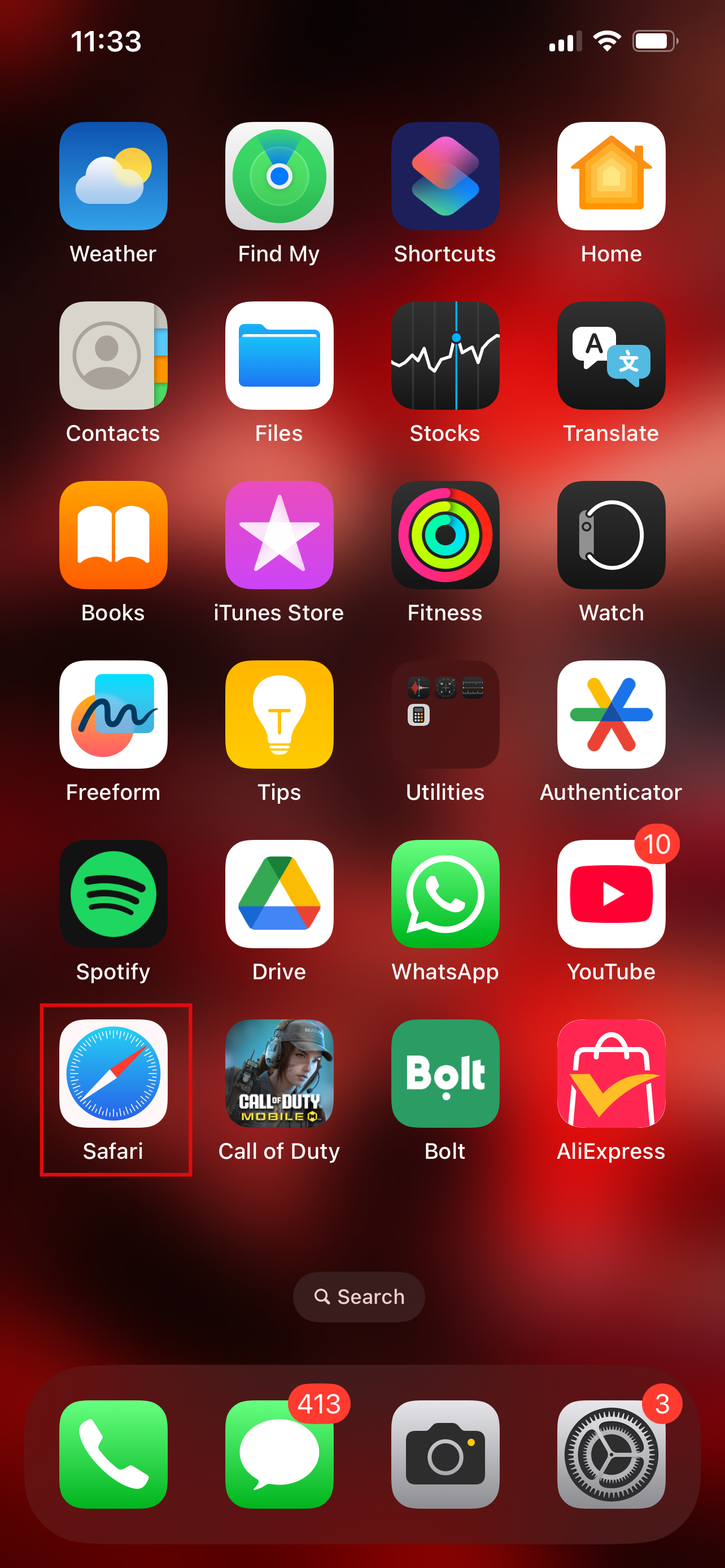The height and width of the screenshot is (1568, 725).
Task: Open the Translate app
Action: click(x=611, y=356)
